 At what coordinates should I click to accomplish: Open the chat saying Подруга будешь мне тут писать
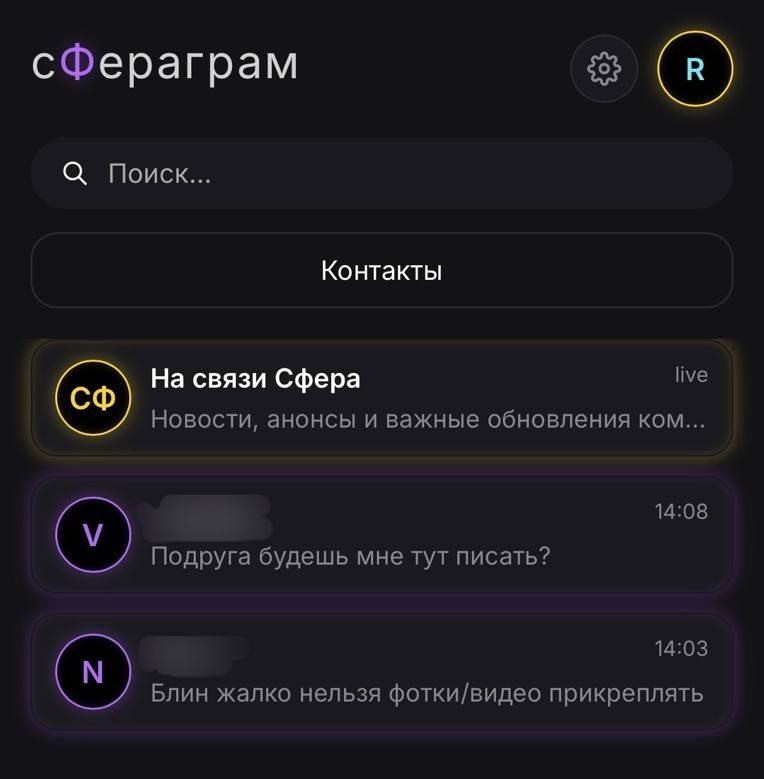[x=381, y=535]
